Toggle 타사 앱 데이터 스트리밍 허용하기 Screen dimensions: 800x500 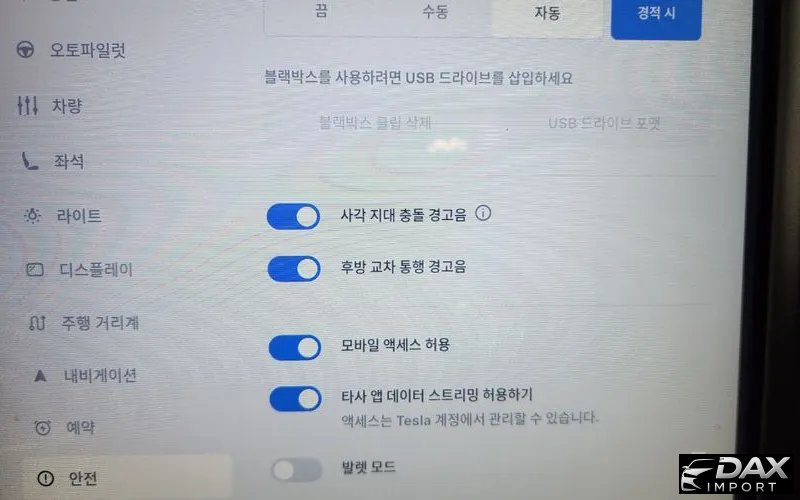click(295, 398)
